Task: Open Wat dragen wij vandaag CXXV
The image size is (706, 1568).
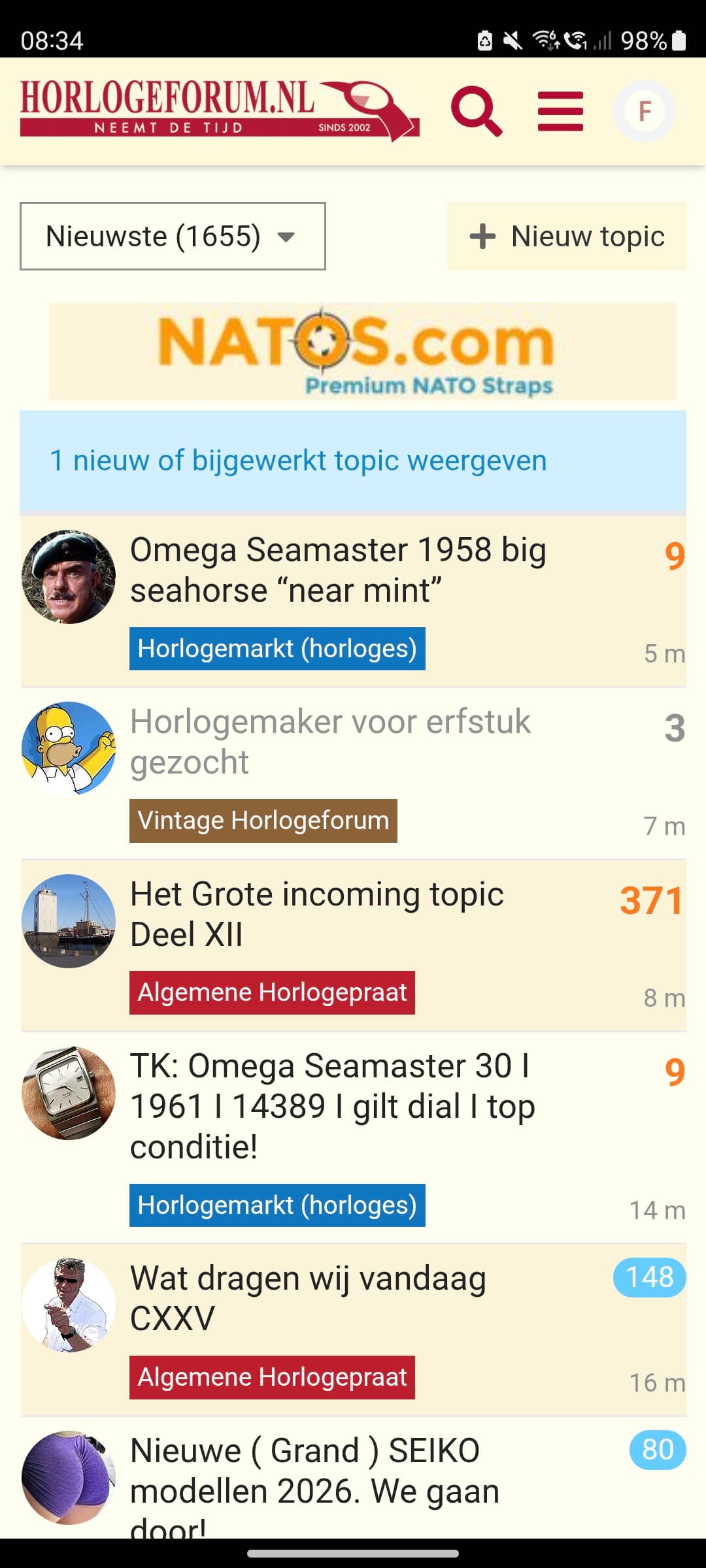Action: [308, 1298]
